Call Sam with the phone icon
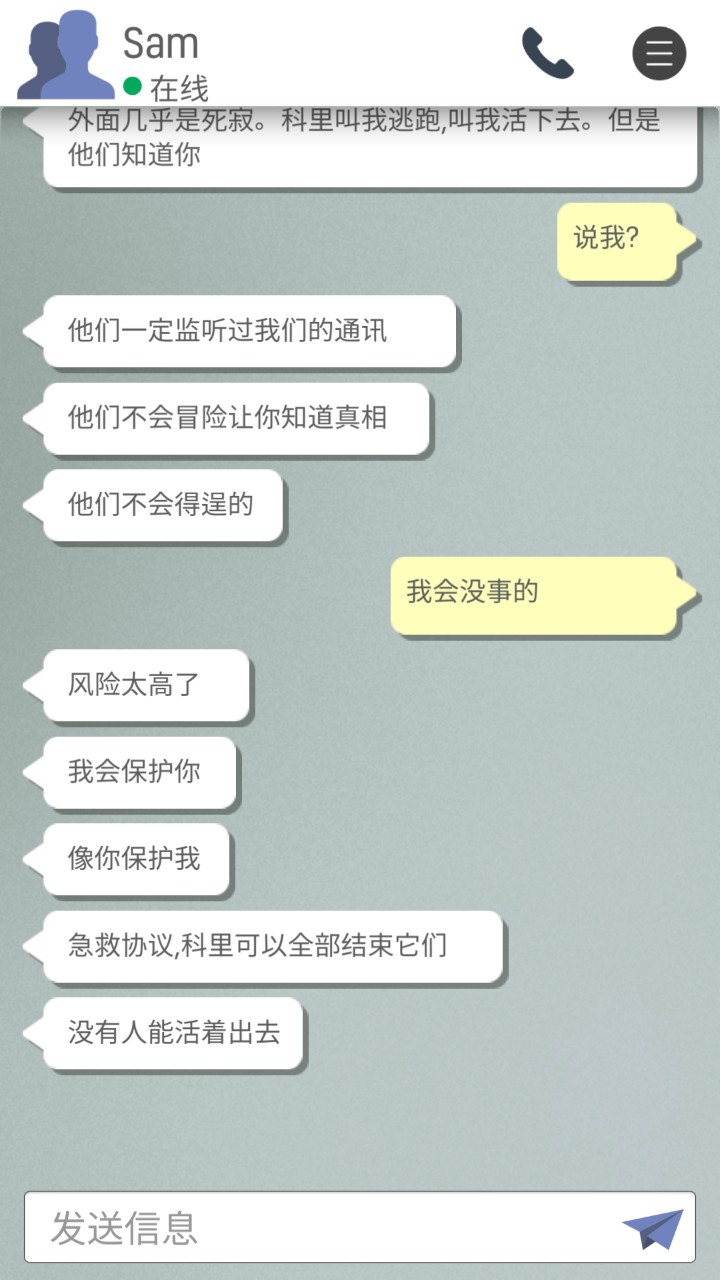 (x=547, y=53)
